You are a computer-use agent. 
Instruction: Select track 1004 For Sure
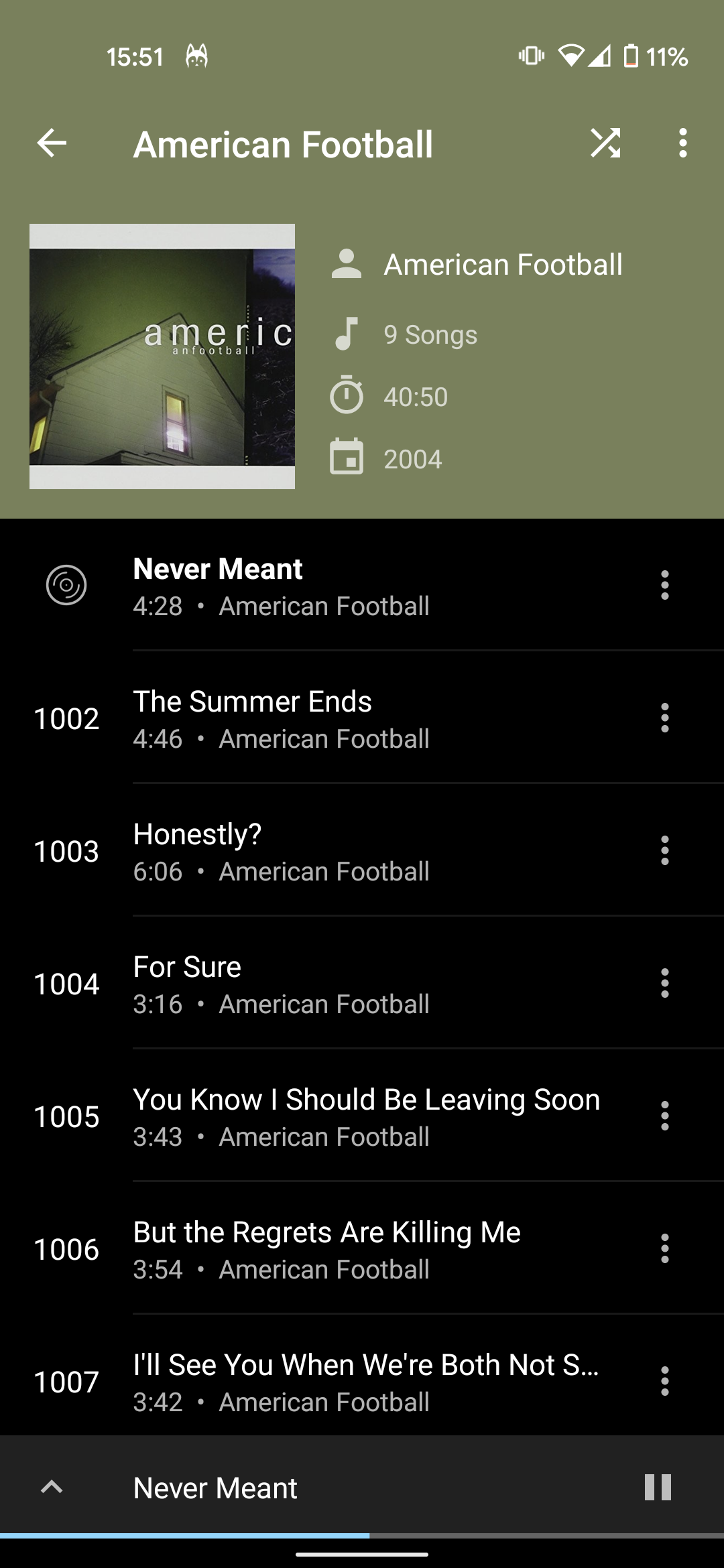click(302, 983)
